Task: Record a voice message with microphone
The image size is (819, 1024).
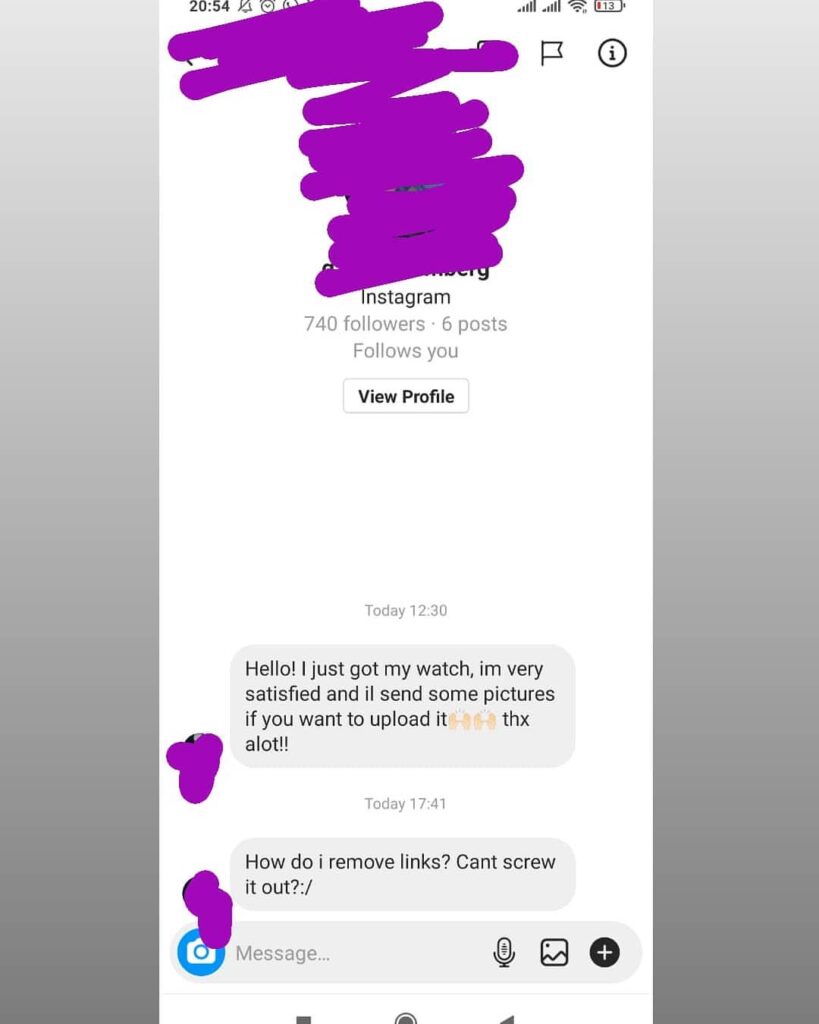Action: 504,953
